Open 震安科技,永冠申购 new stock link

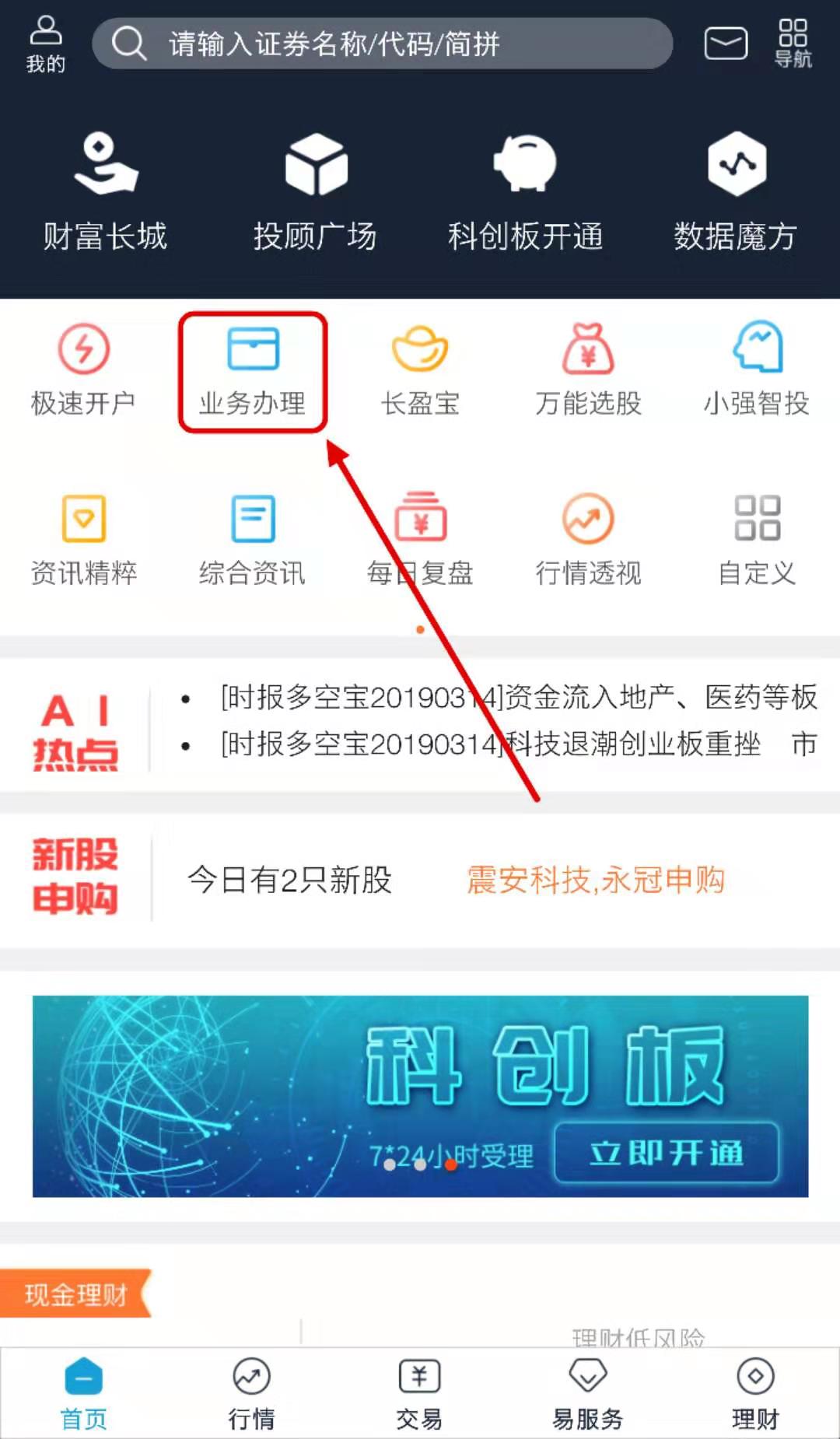(595, 881)
